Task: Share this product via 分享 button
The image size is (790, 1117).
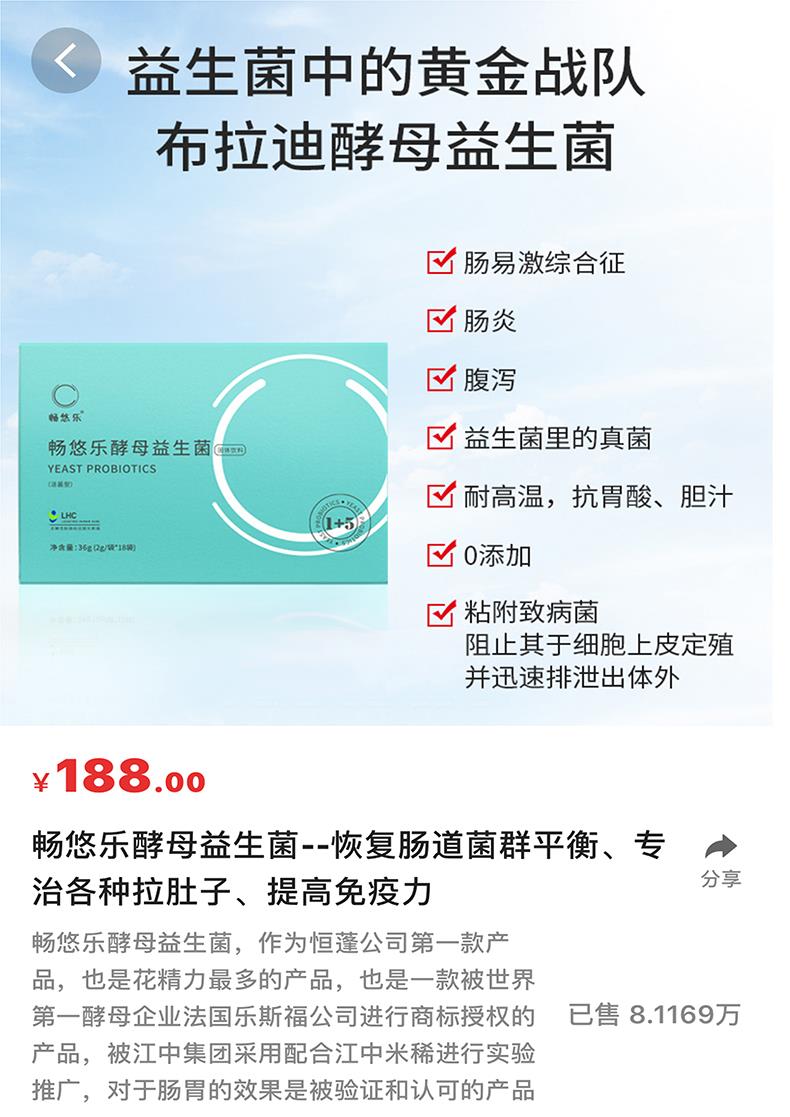Action: tap(720, 860)
